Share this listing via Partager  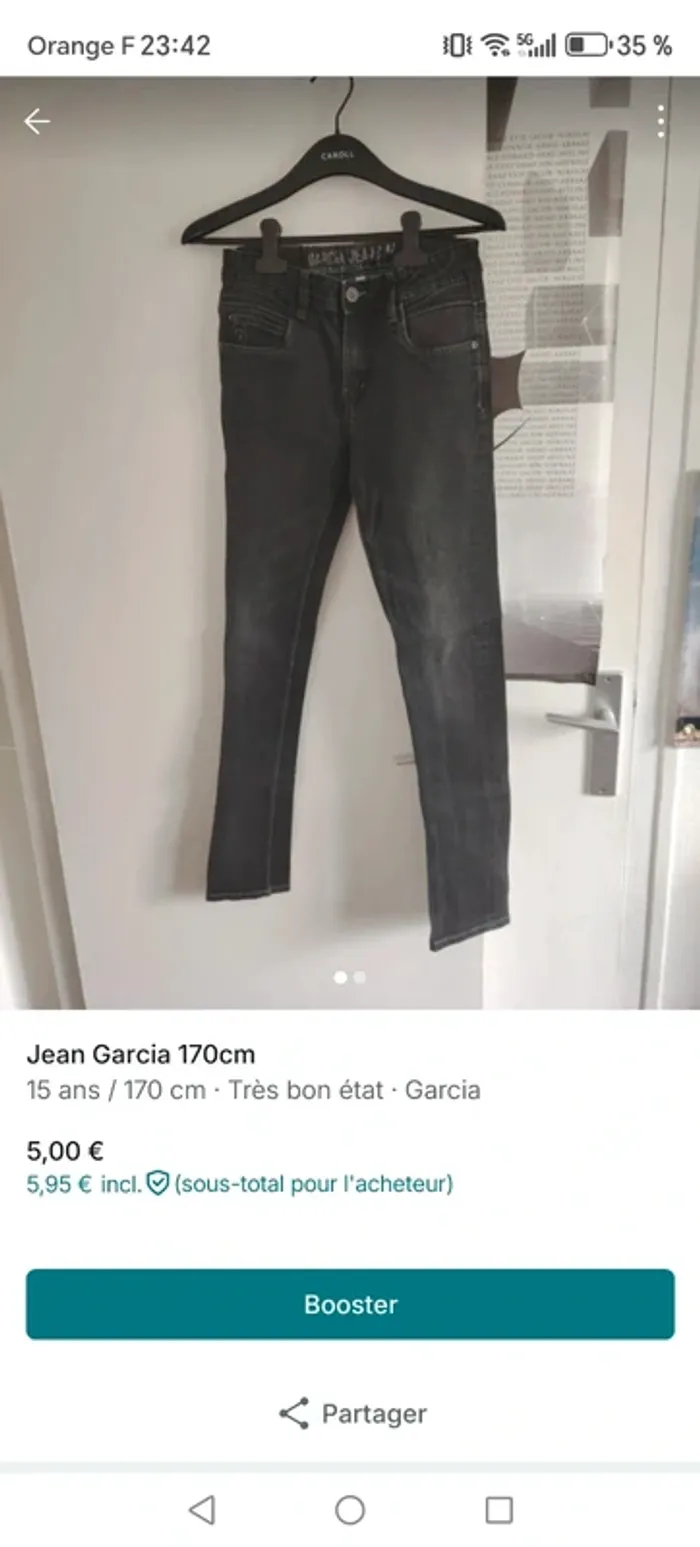click(x=352, y=1413)
